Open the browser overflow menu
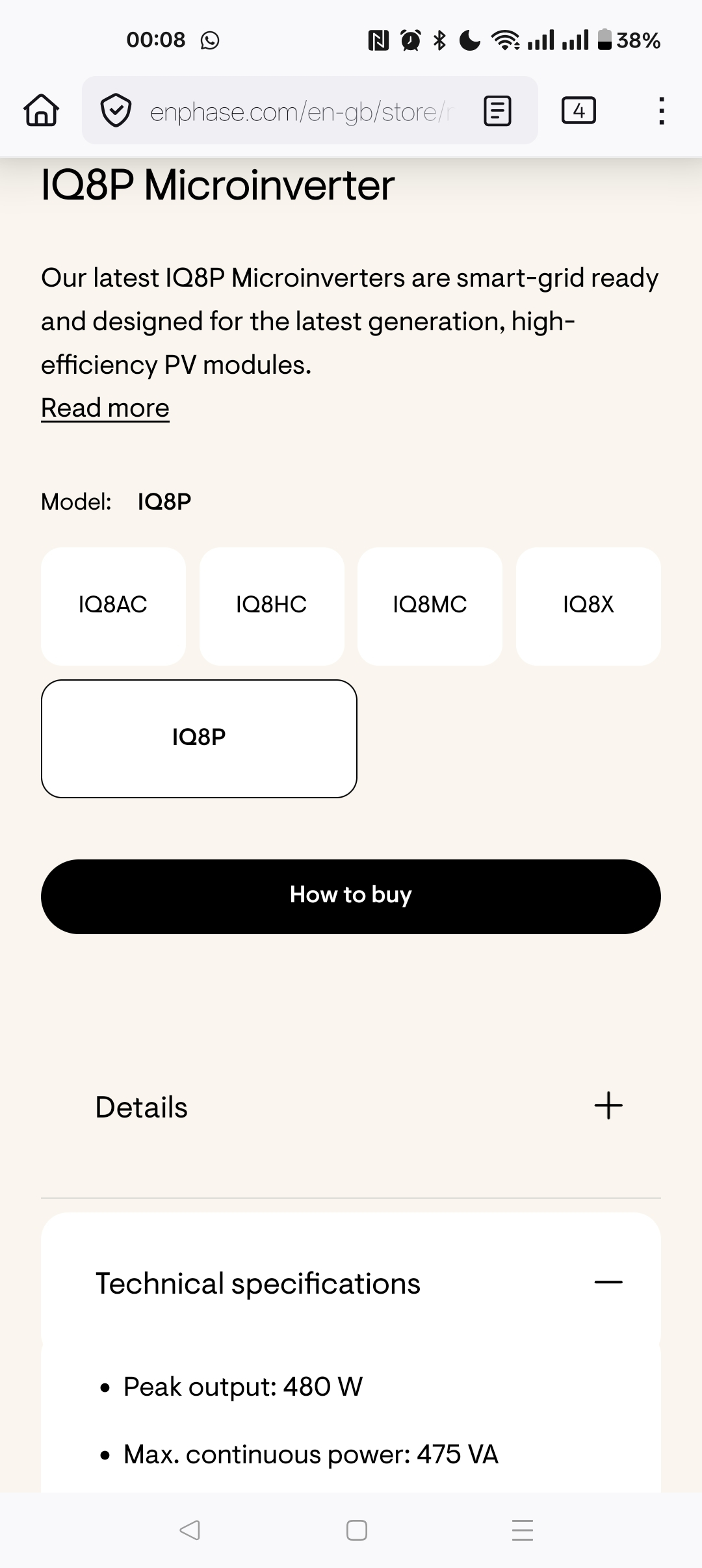Screen dimensions: 702x1568 [x=661, y=111]
